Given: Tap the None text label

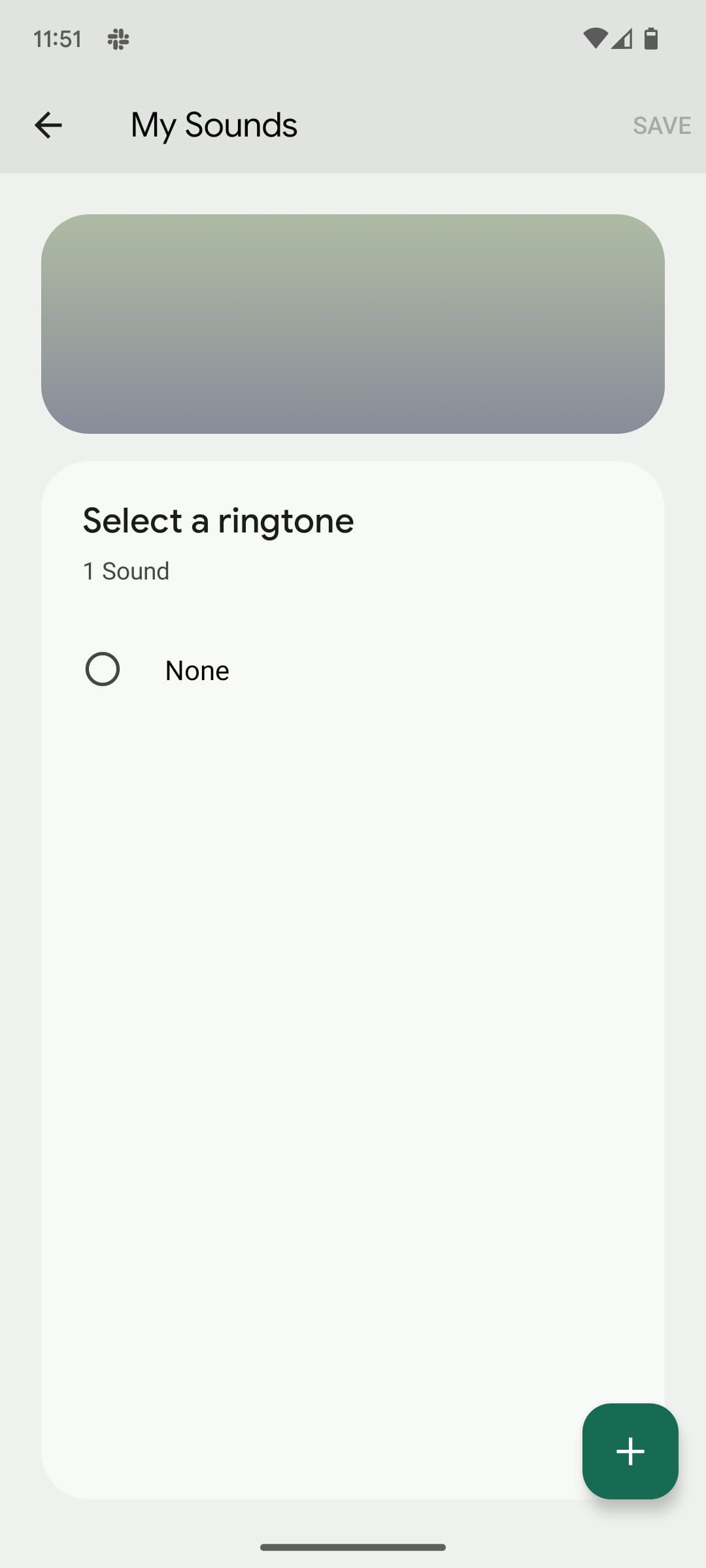Looking at the screenshot, I should (x=196, y=669).
